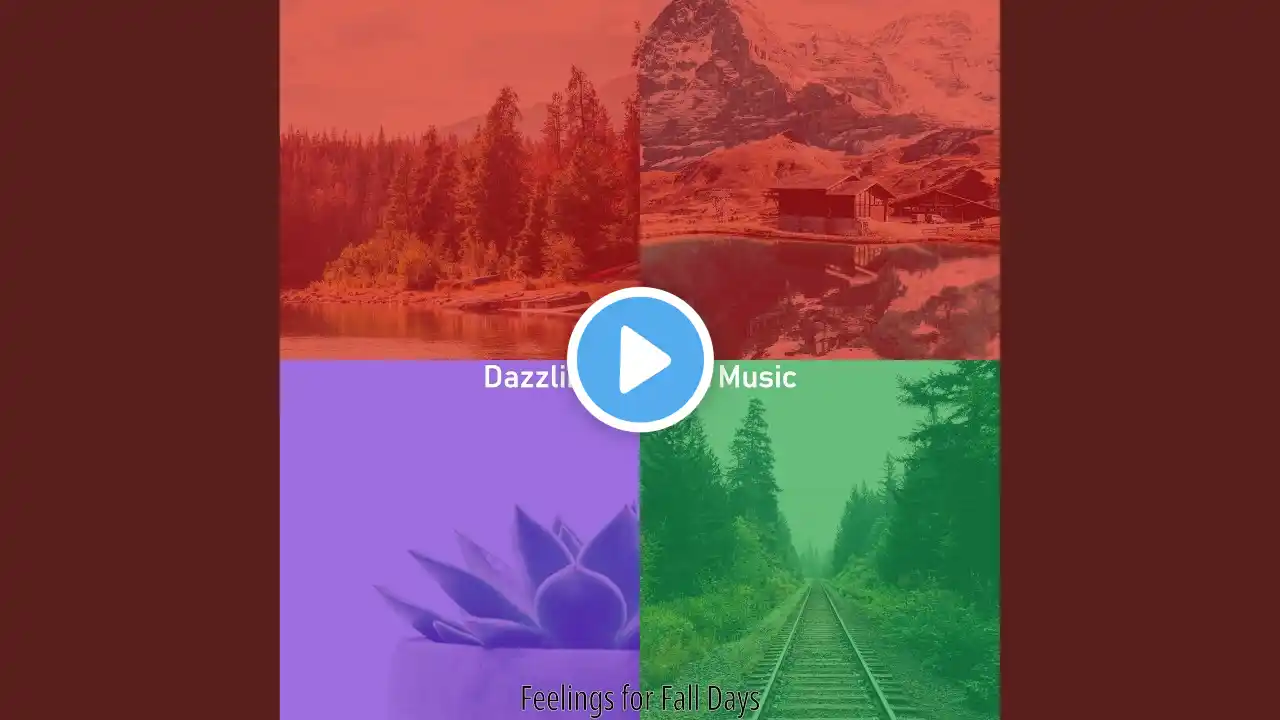Image resolution: width=1280 pixels, height=720 pixels.
Task: Play the Feelings for Fall Days video
Action: point(640,359)
